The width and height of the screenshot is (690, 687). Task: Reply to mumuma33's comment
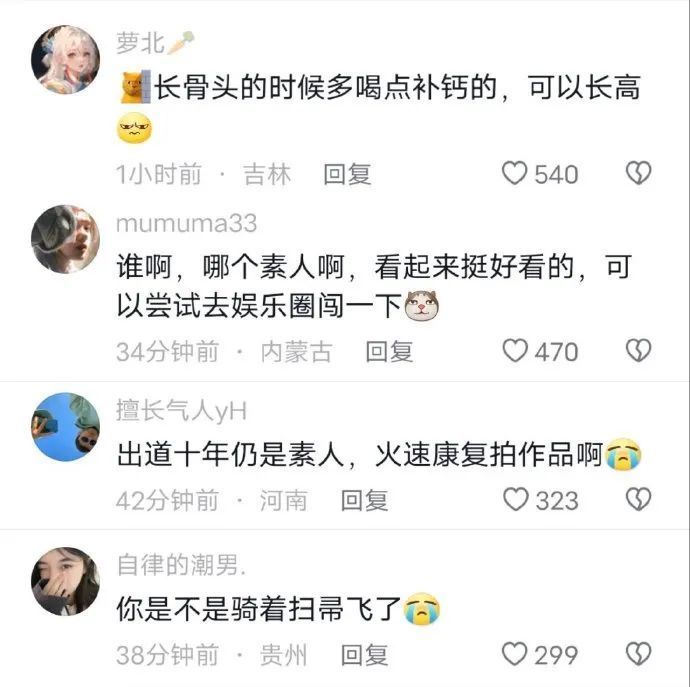(389, 351)
